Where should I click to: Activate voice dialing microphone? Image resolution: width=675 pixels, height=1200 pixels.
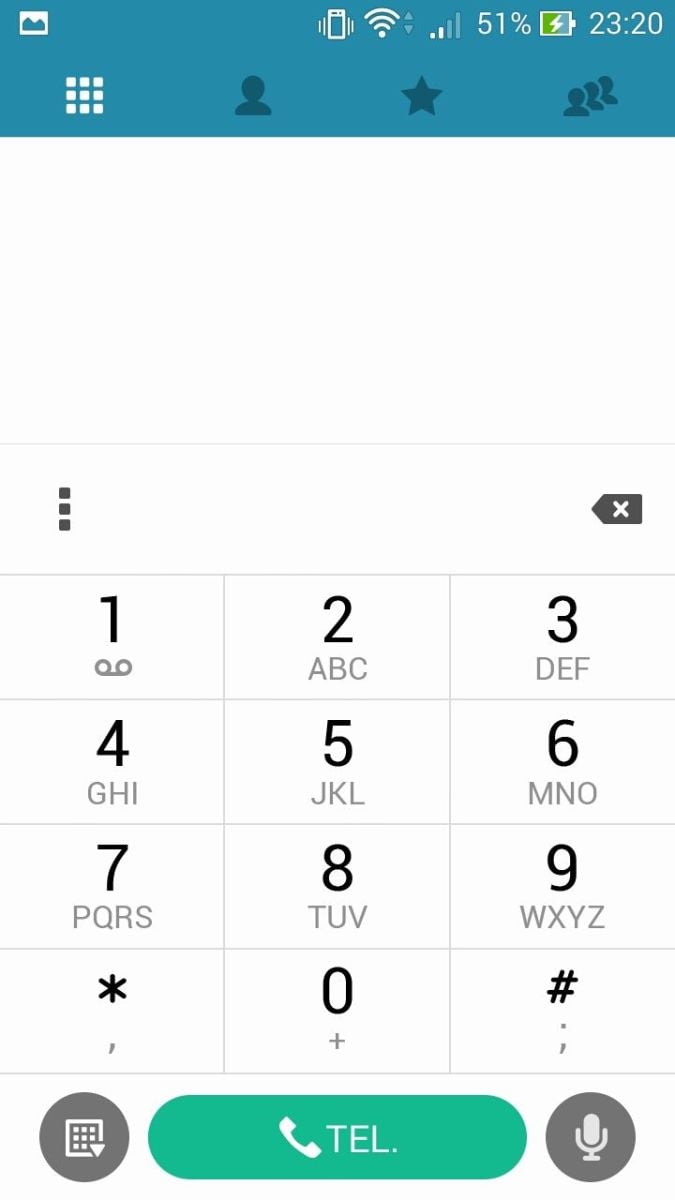(591, 1137)
